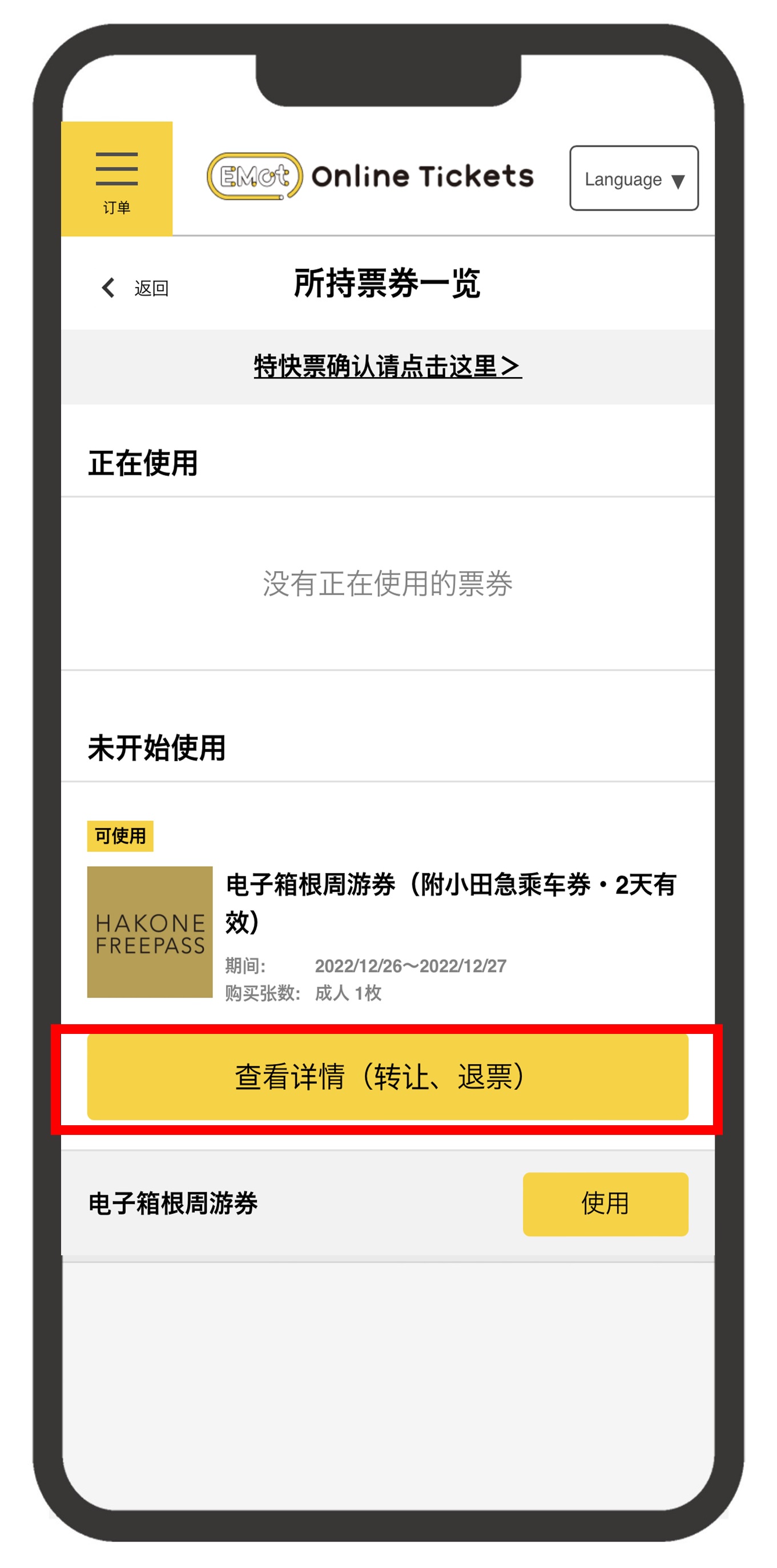Screen dimensions: 777x1568
Task: Go back with the 返回 arrow
Action: point(134,288)
